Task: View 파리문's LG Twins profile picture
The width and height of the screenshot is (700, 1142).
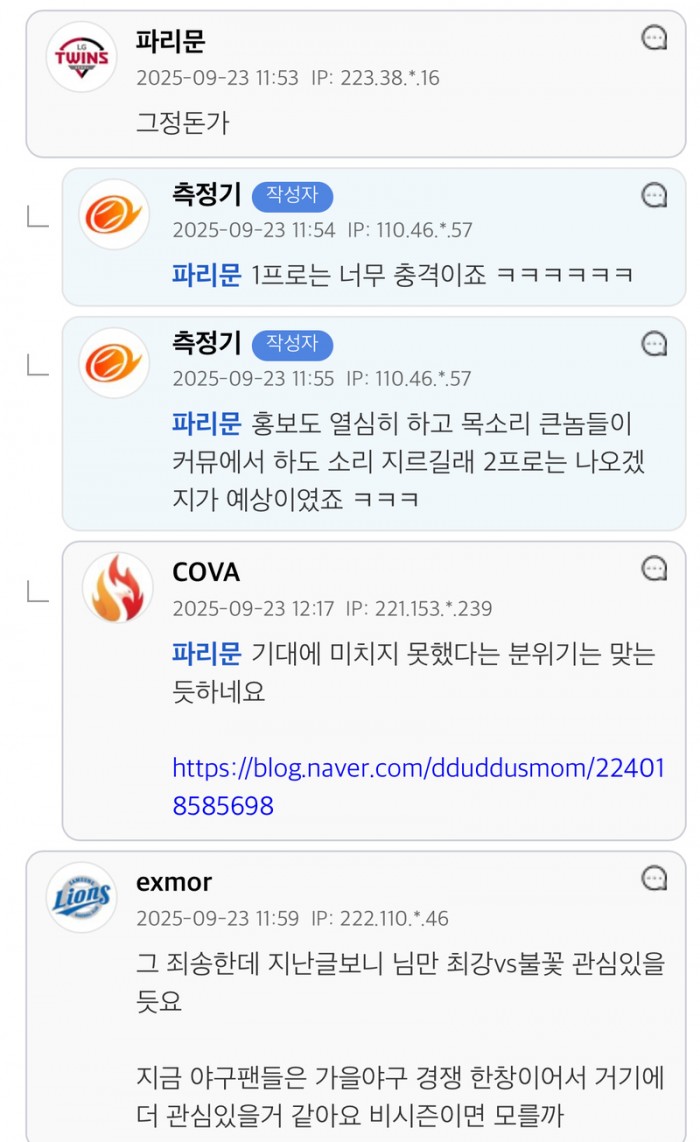Action: [x=83, y=57]
